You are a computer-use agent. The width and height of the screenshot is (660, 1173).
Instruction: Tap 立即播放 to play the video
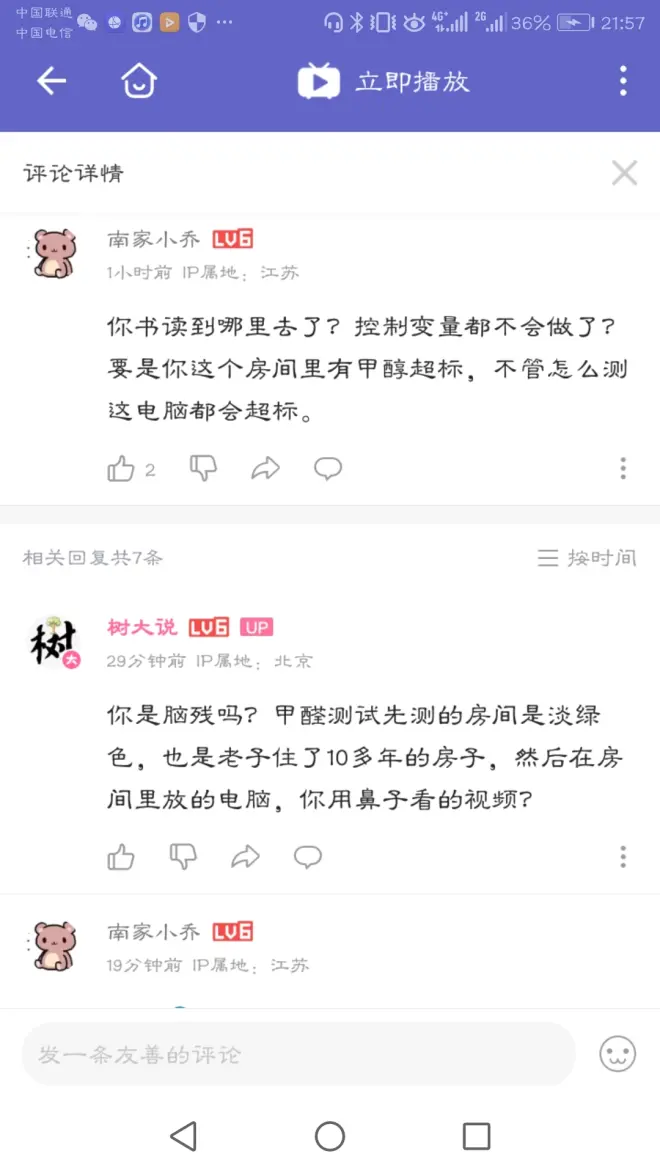pyautogui.click(x=385, y=81)
